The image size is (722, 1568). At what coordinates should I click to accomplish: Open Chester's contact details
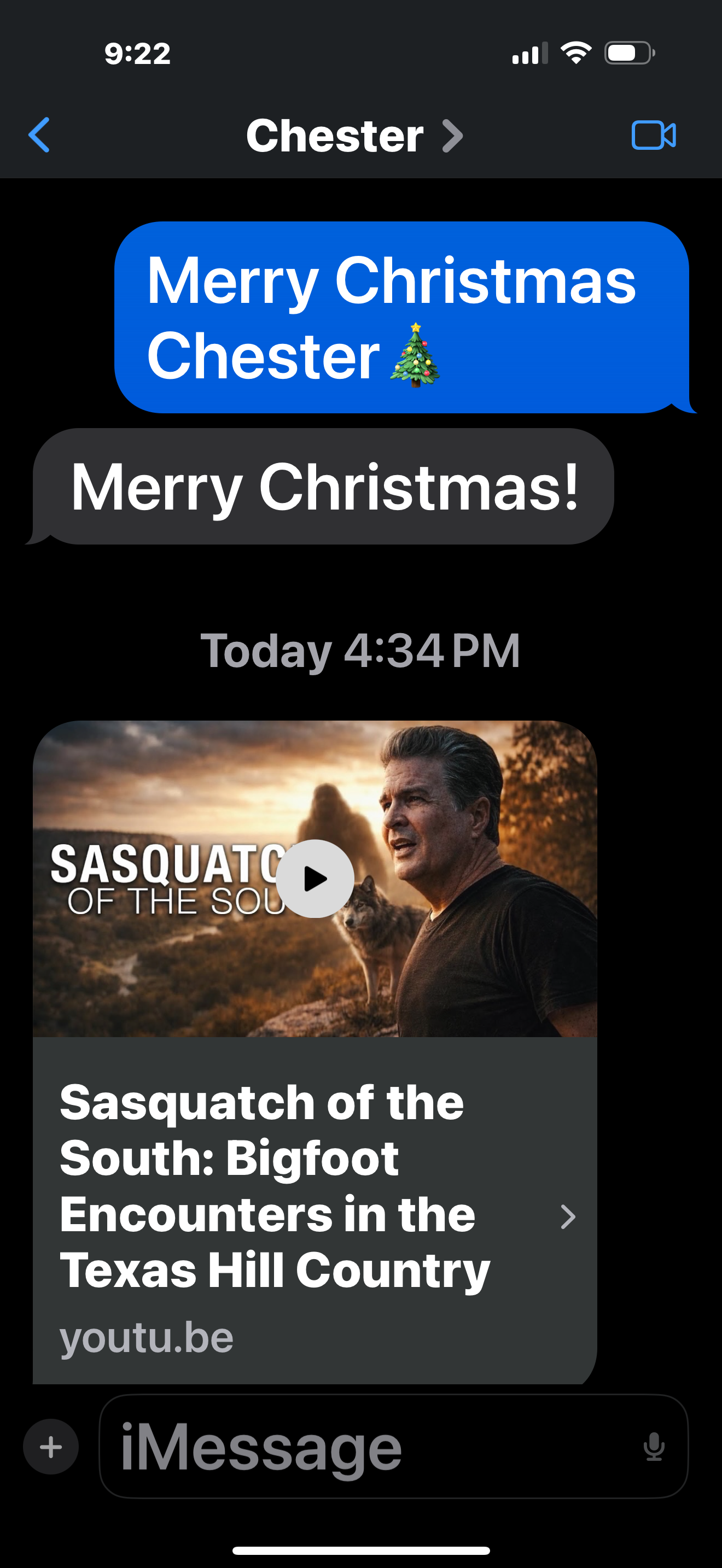click(353, 135)
